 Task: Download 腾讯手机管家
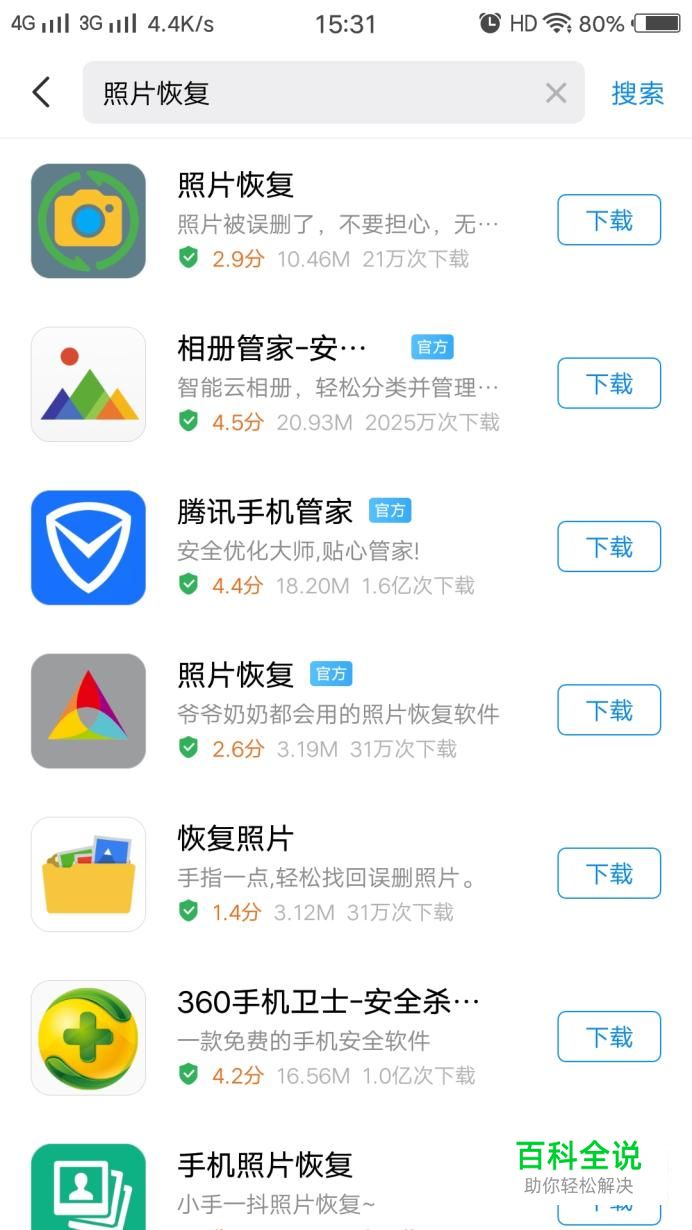(609, 546)
